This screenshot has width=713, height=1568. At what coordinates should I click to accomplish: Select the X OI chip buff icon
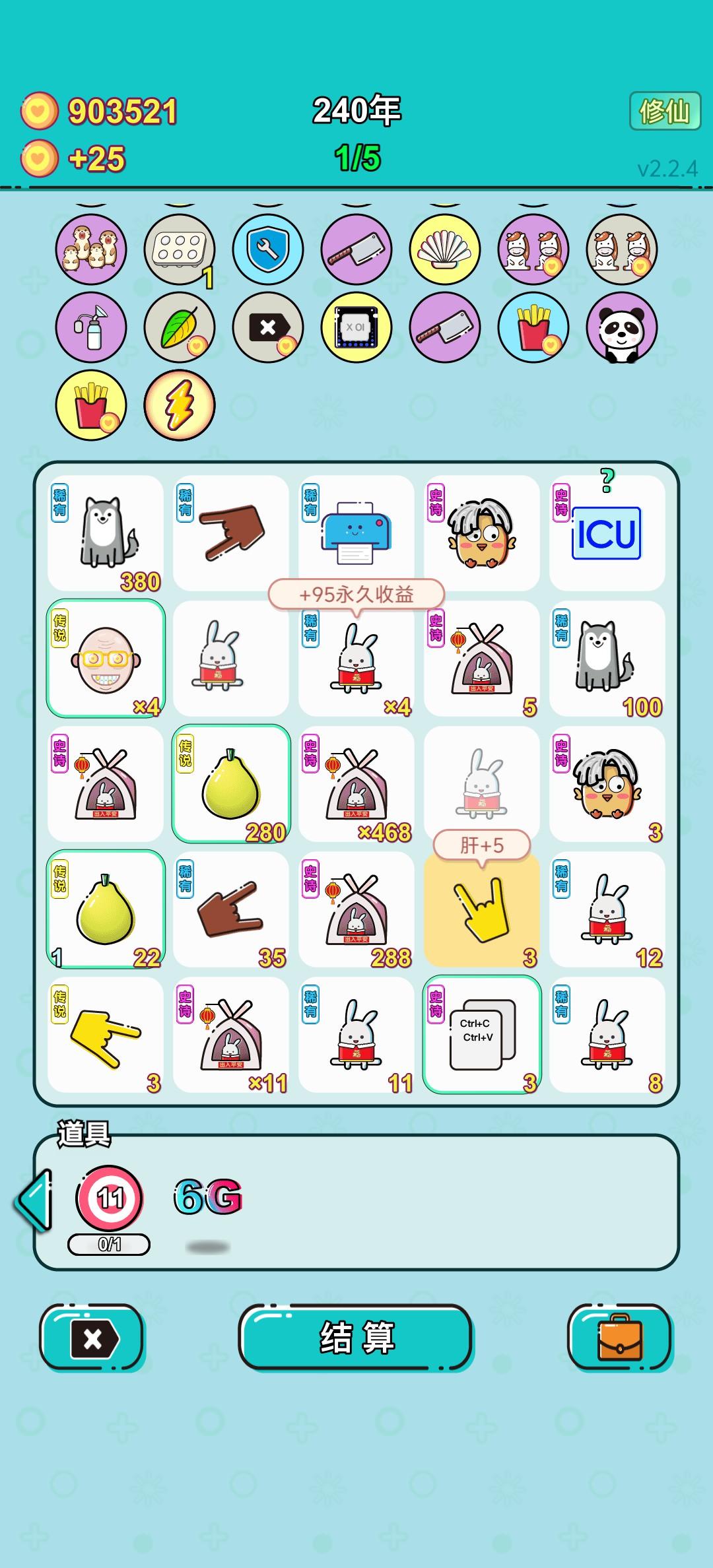point(356,328)
